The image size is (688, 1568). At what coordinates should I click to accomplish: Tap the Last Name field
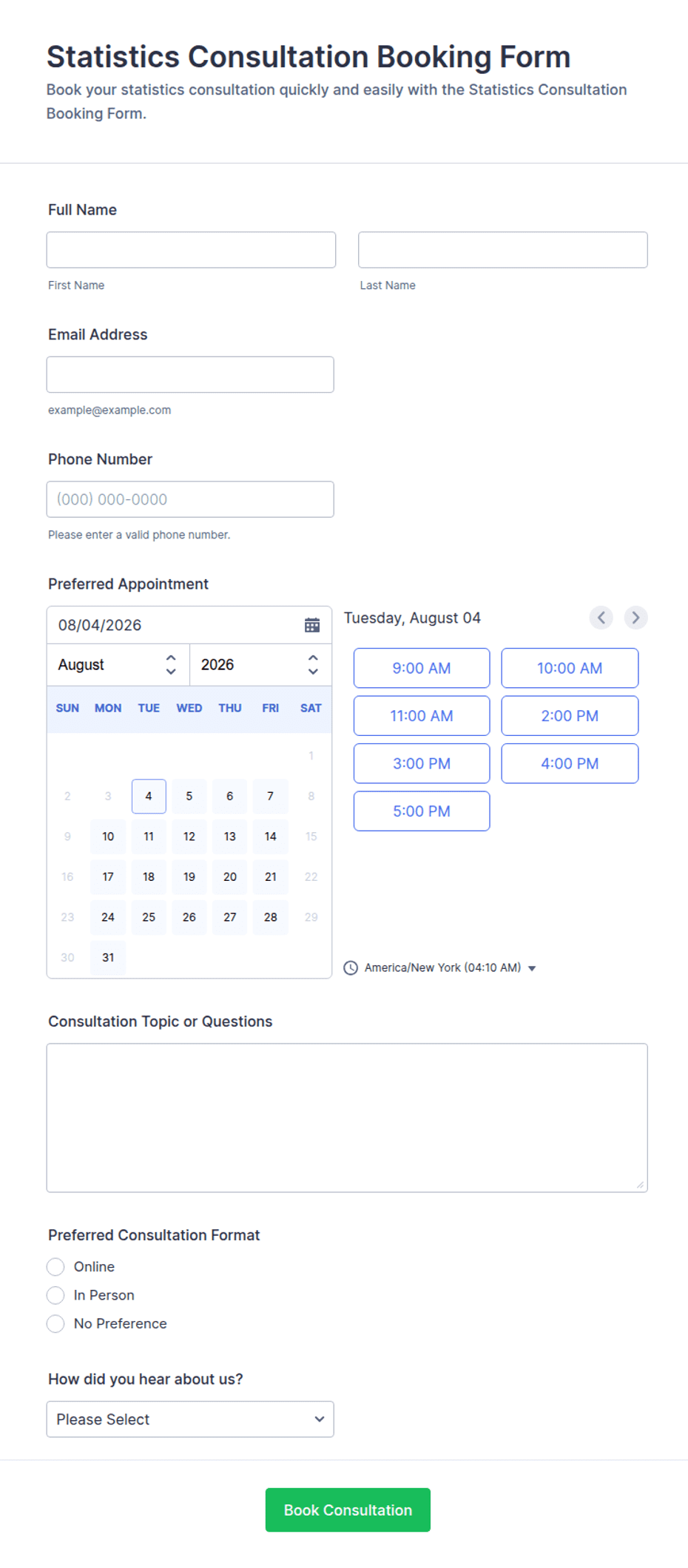click(x=503, y=250)
